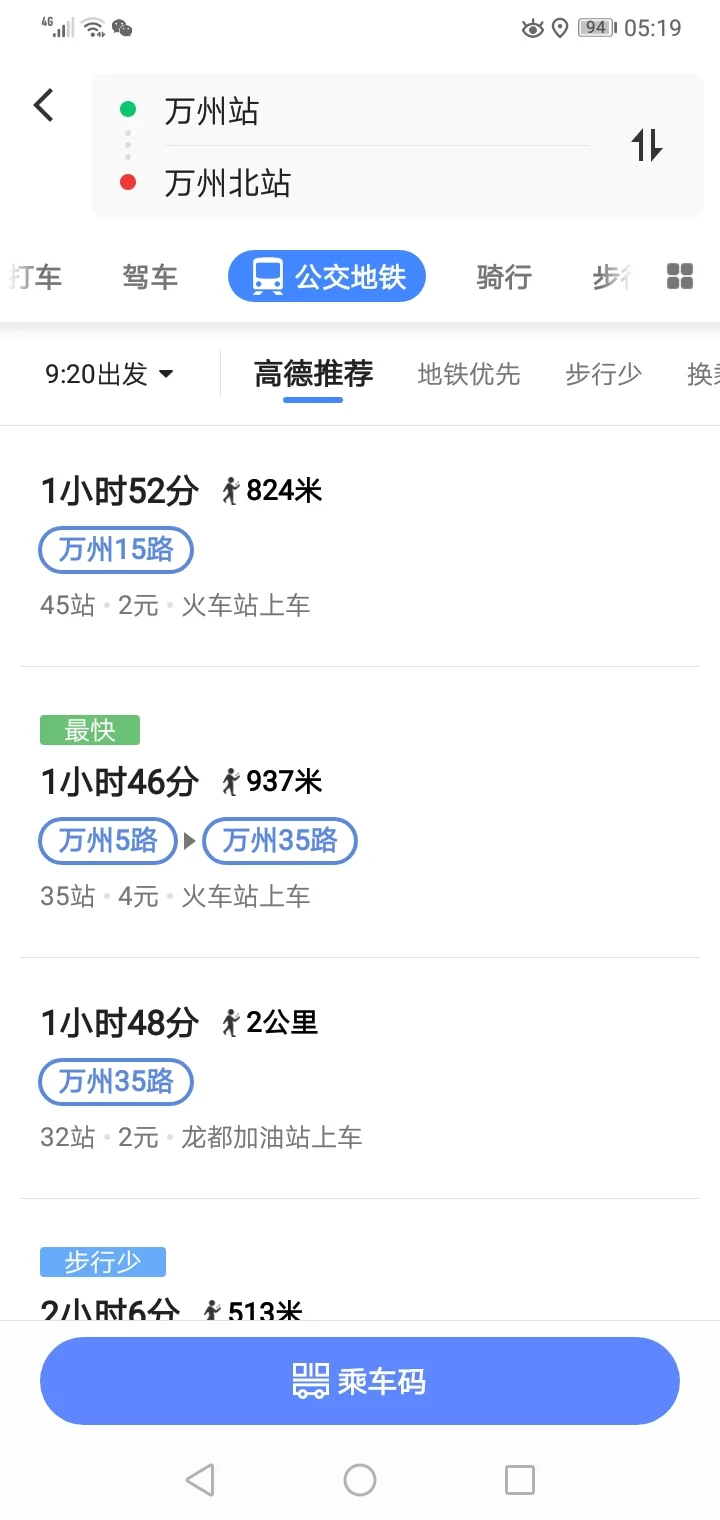
Task: Switch to the 步行少 sorting tab
Action: [604, 373]
